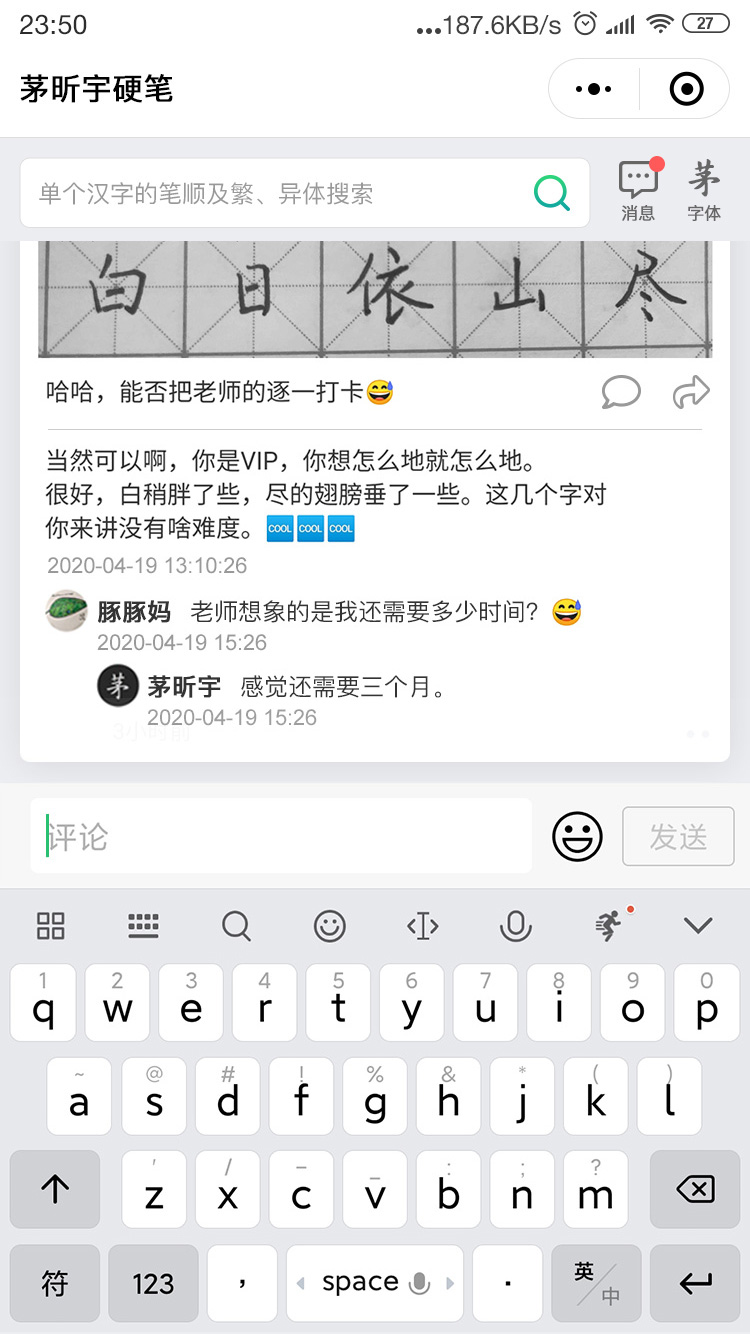Send the comment with 发送
Screen dimensions: 750x1334
[x=679, y=836]
